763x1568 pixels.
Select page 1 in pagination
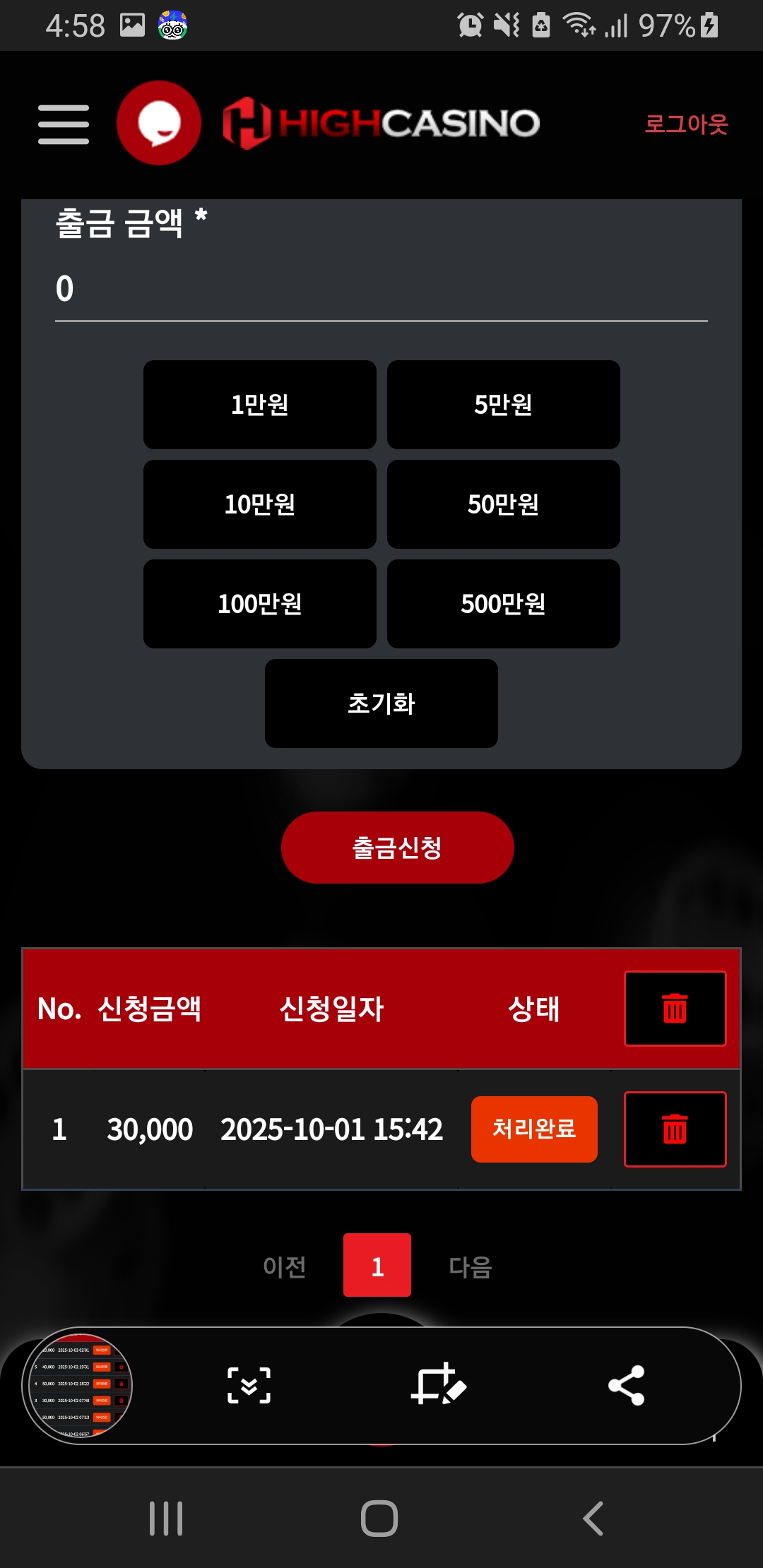pyautogui.click(x=377, y=1265)
